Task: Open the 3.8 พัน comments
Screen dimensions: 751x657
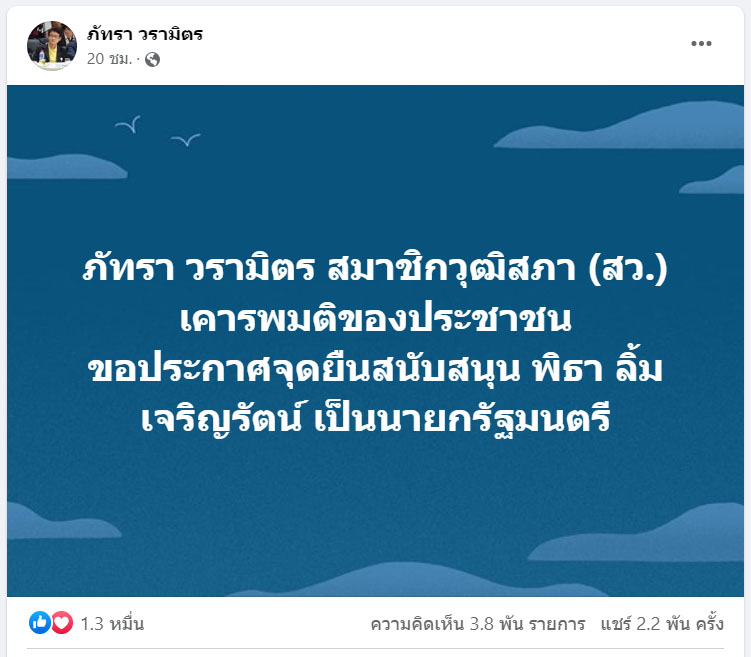Action: (477, 624)
